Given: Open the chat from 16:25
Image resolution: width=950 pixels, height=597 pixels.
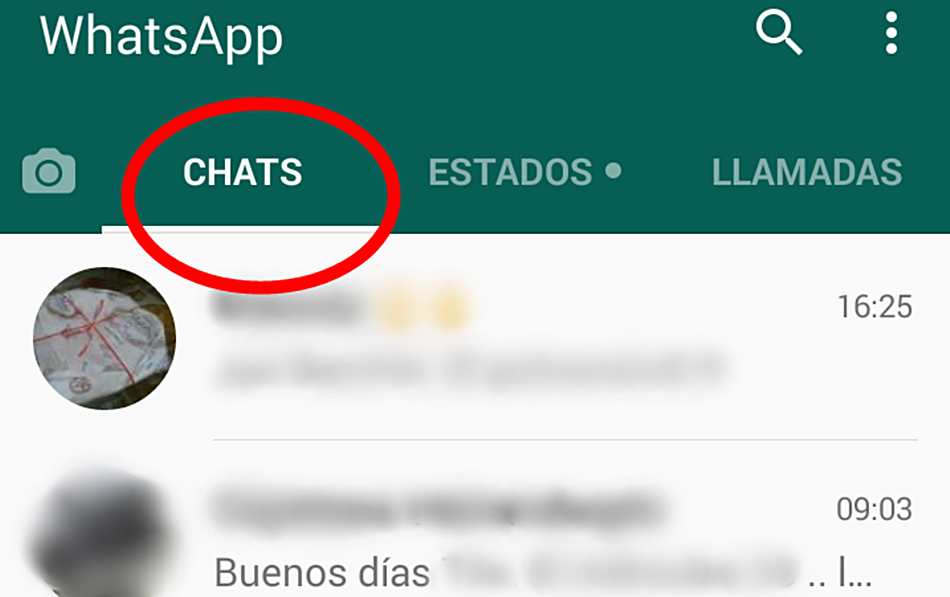Looking at the screenshot, I should point(560,340).
